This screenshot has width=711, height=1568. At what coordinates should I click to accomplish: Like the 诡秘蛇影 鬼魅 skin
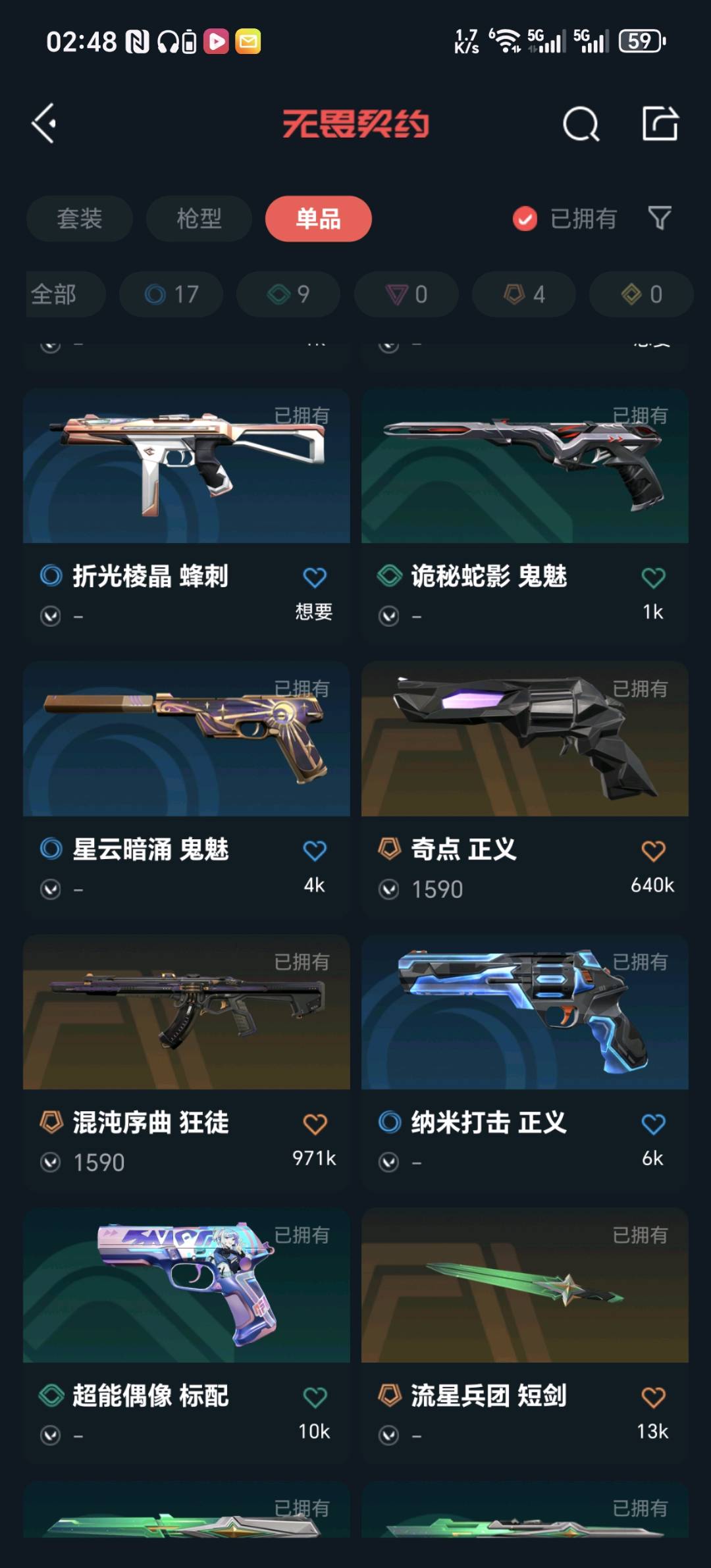(x=653, y=578)
